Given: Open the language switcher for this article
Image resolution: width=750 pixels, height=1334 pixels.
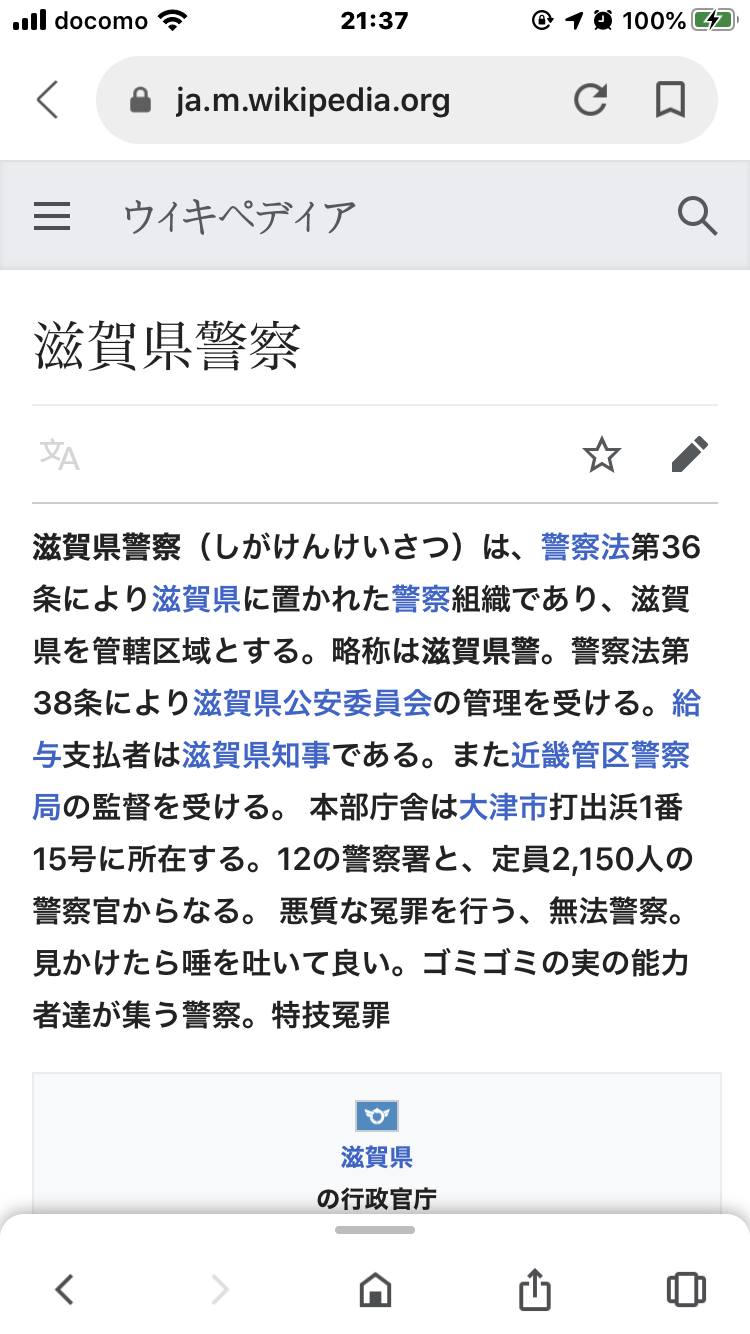Looking at the screenshot, I should point(57,455).
